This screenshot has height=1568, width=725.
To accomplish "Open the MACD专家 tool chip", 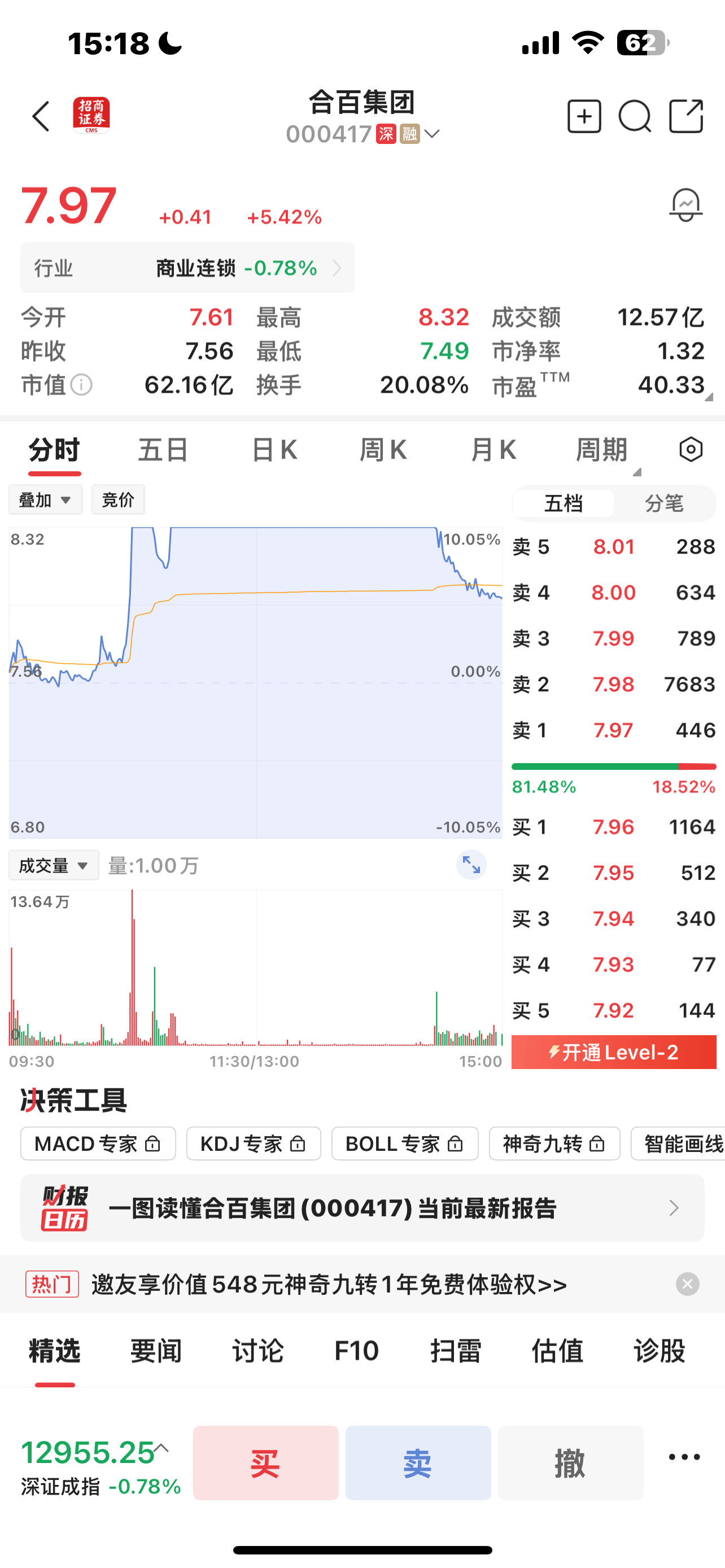I will pyautogui.click(x=98, y=1144).
